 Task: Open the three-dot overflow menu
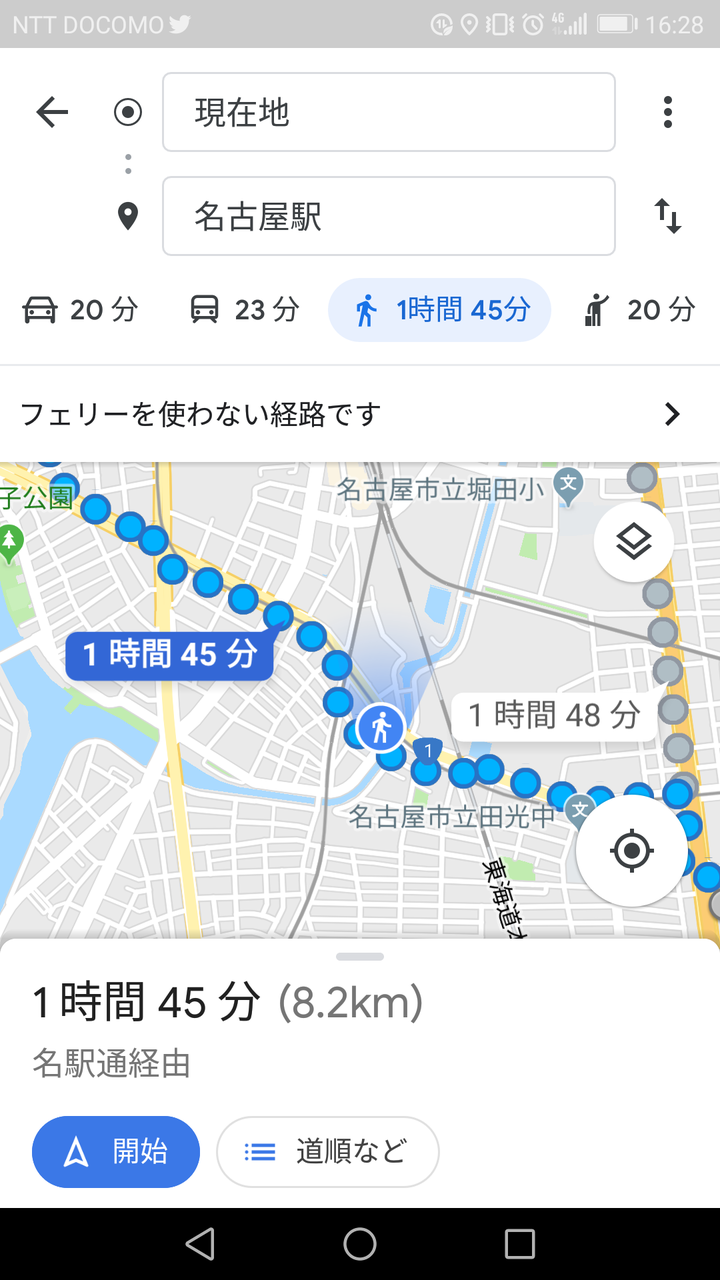tap(668, 112)
